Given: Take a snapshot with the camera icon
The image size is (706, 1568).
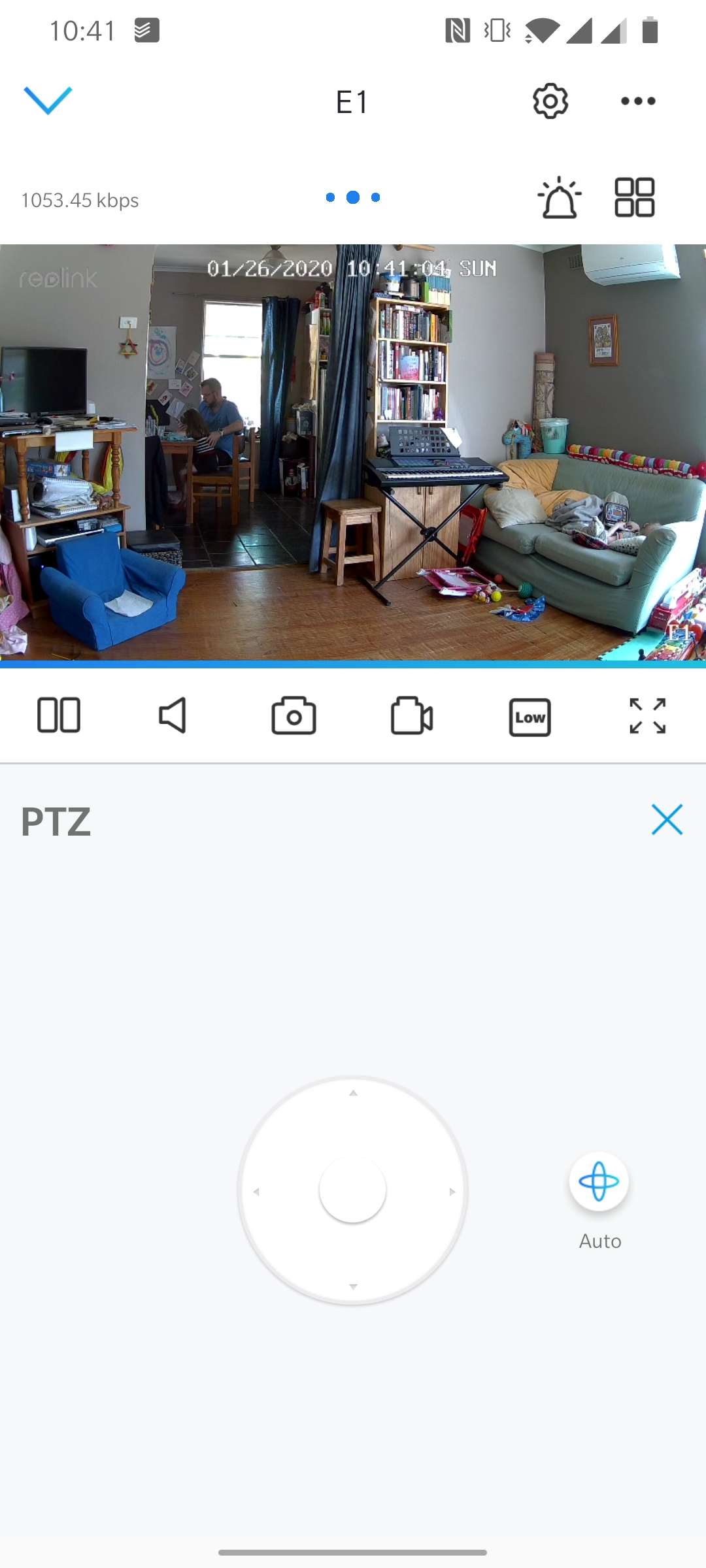Looking at the screenshot, I should point(294,716).
